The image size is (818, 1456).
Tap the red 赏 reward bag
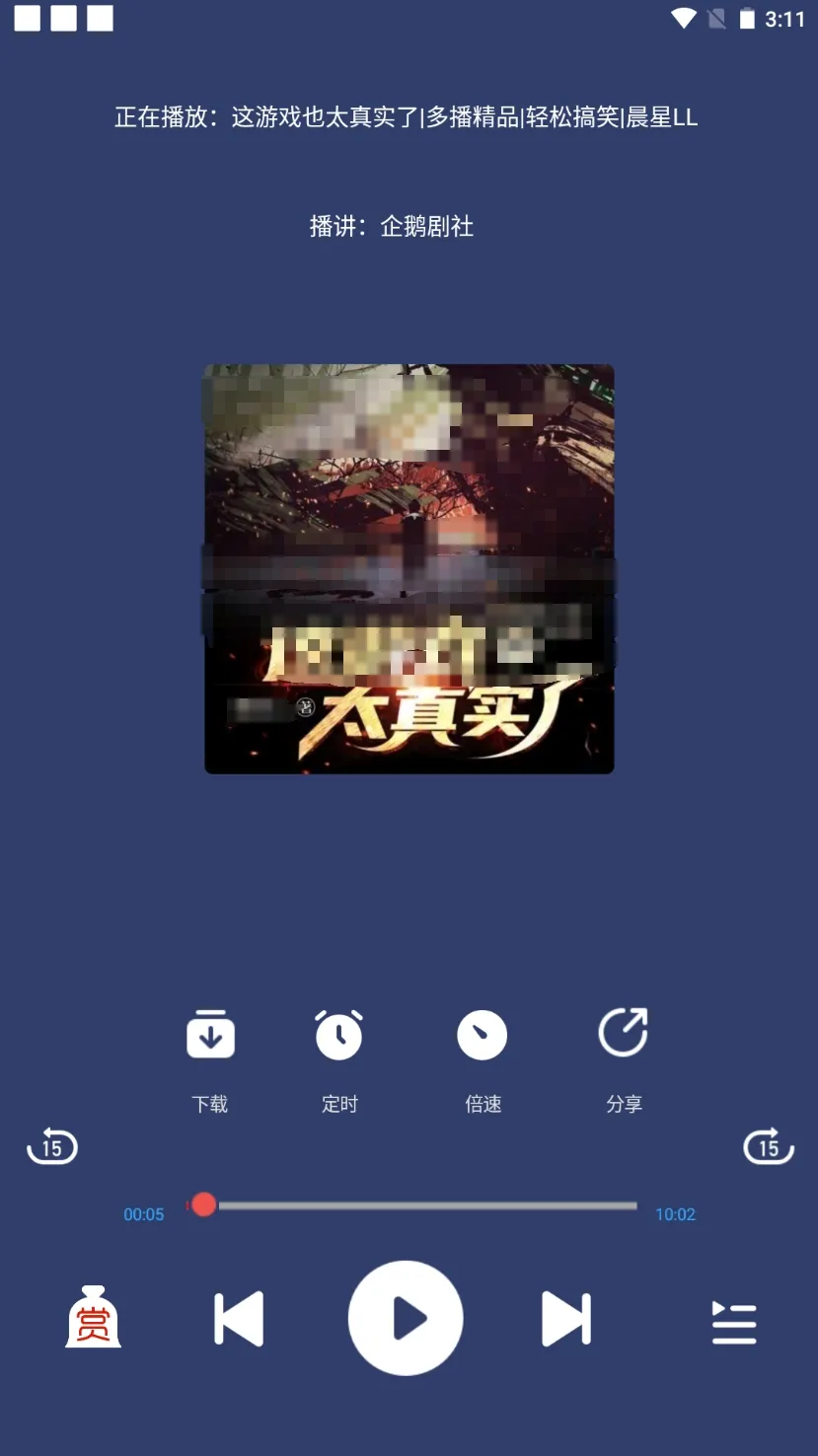[x=94, y=1318]
